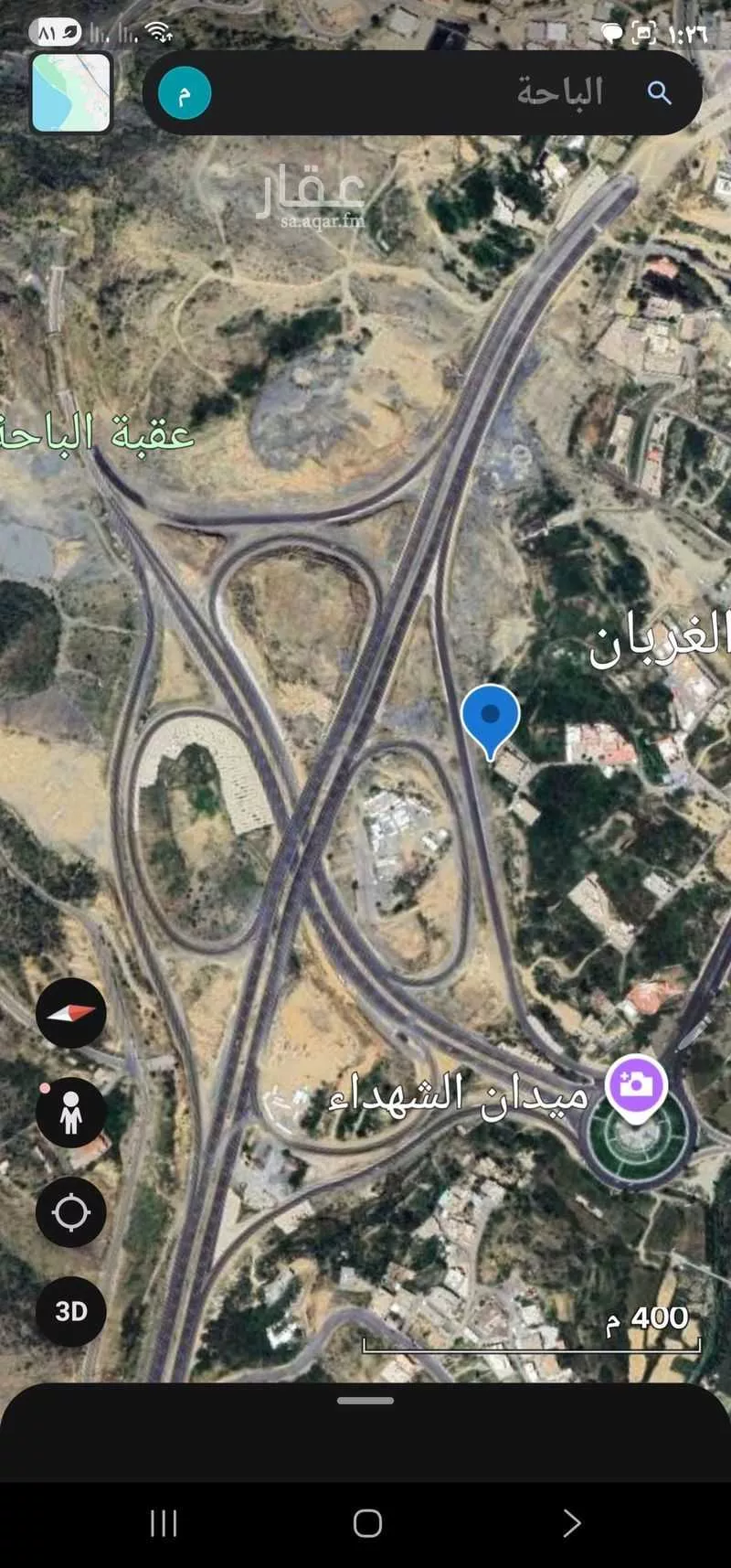The image size is (731, 1568).
Task: Toggle 3D view mode
Action: [x=71, y=1311]
